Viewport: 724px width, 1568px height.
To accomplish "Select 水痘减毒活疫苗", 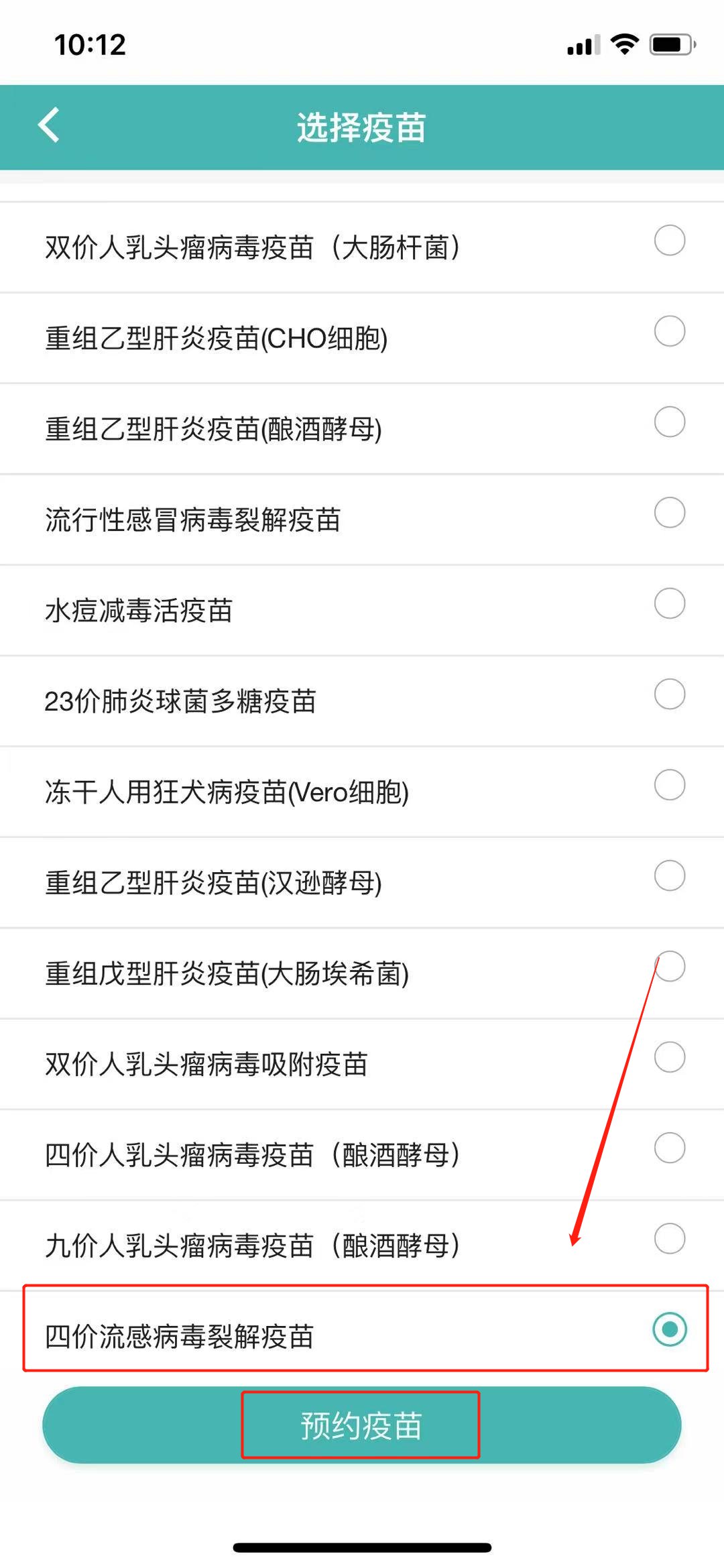I will coord(669,603).
